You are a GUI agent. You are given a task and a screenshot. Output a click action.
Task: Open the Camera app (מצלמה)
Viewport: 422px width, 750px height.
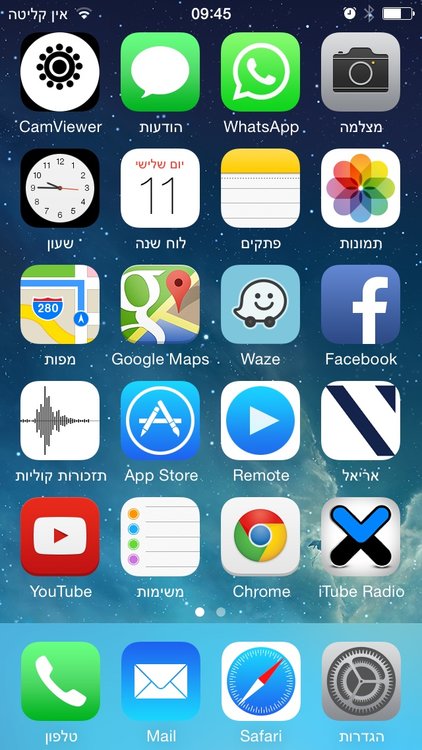(x=360, y=72)
